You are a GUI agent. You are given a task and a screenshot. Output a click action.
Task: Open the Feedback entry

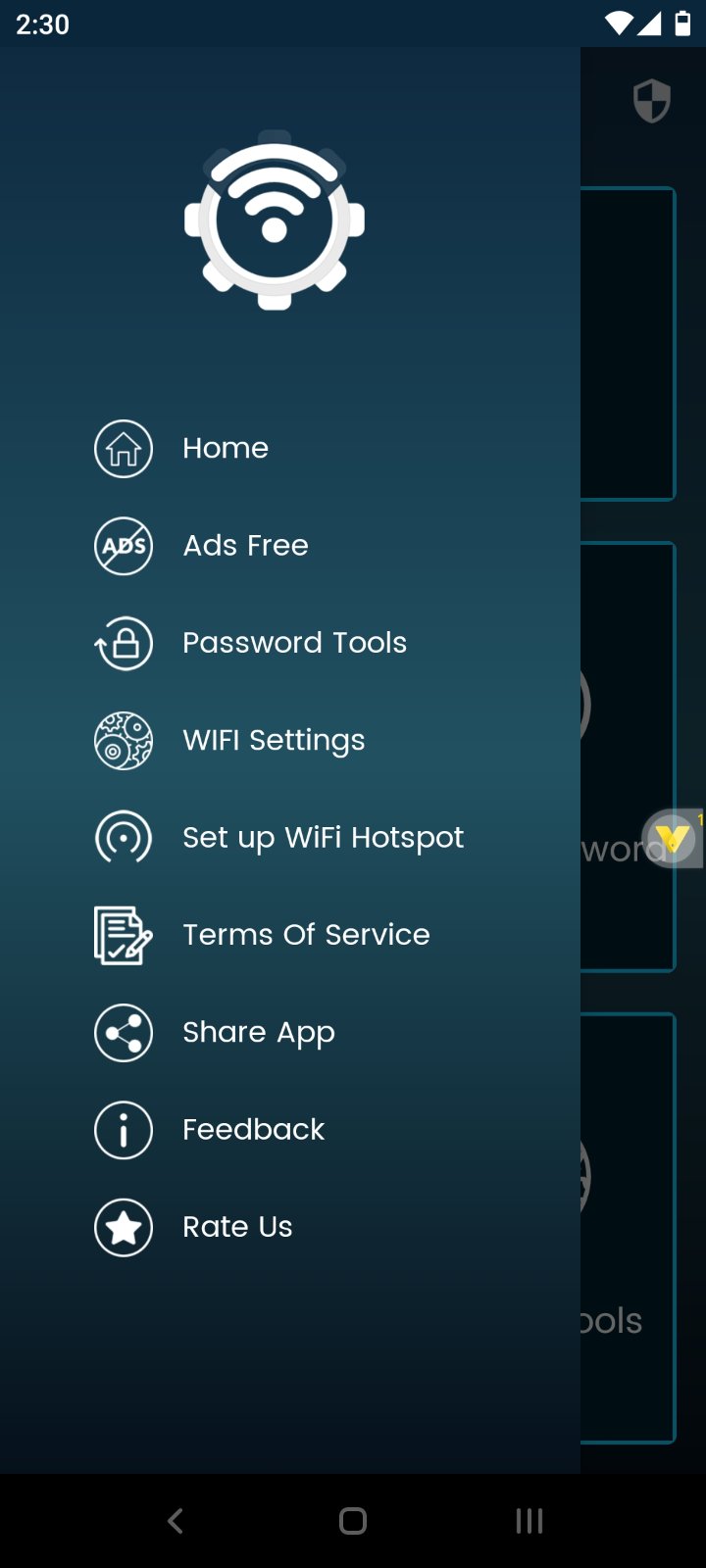tap(253, 1130)
